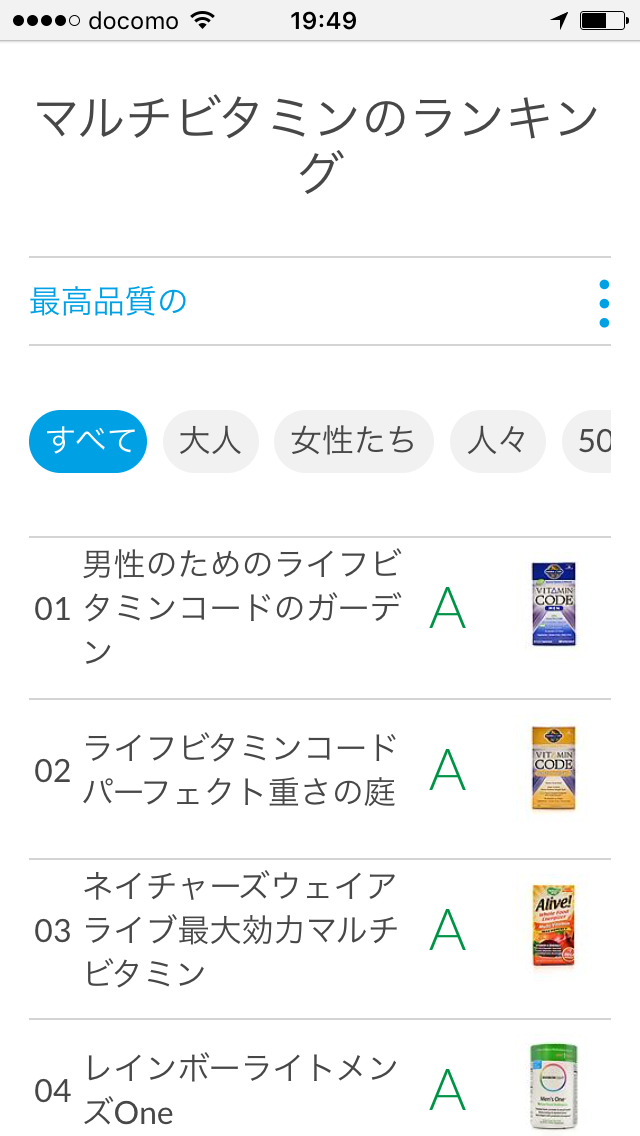640x1136 pixels.
Task: Open the three-dot sort options menu
Action: point(603,302)
